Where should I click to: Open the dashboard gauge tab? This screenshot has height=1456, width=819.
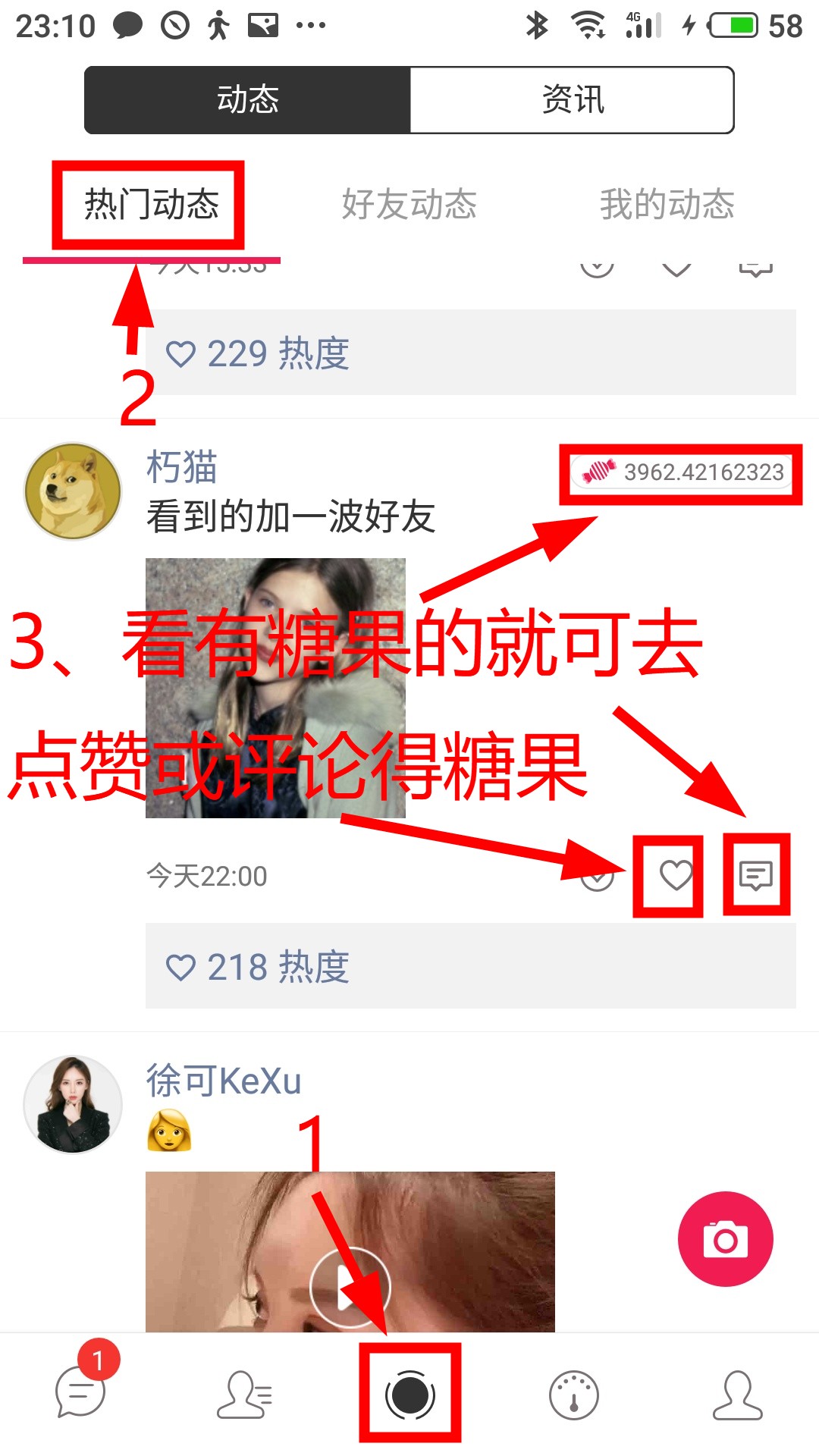(x=573, y=1394)
